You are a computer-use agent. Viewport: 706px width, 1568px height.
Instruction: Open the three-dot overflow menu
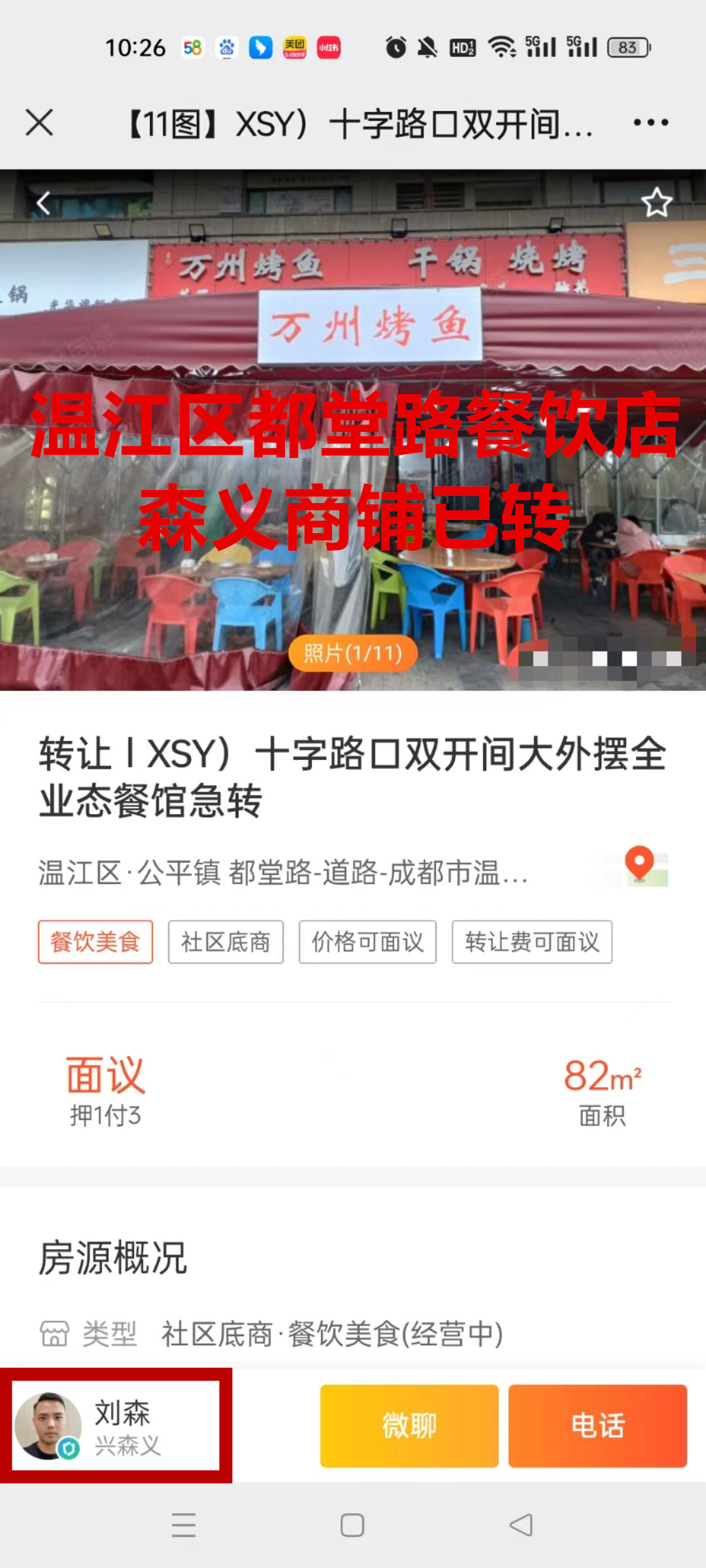click(x=650, y=123)
